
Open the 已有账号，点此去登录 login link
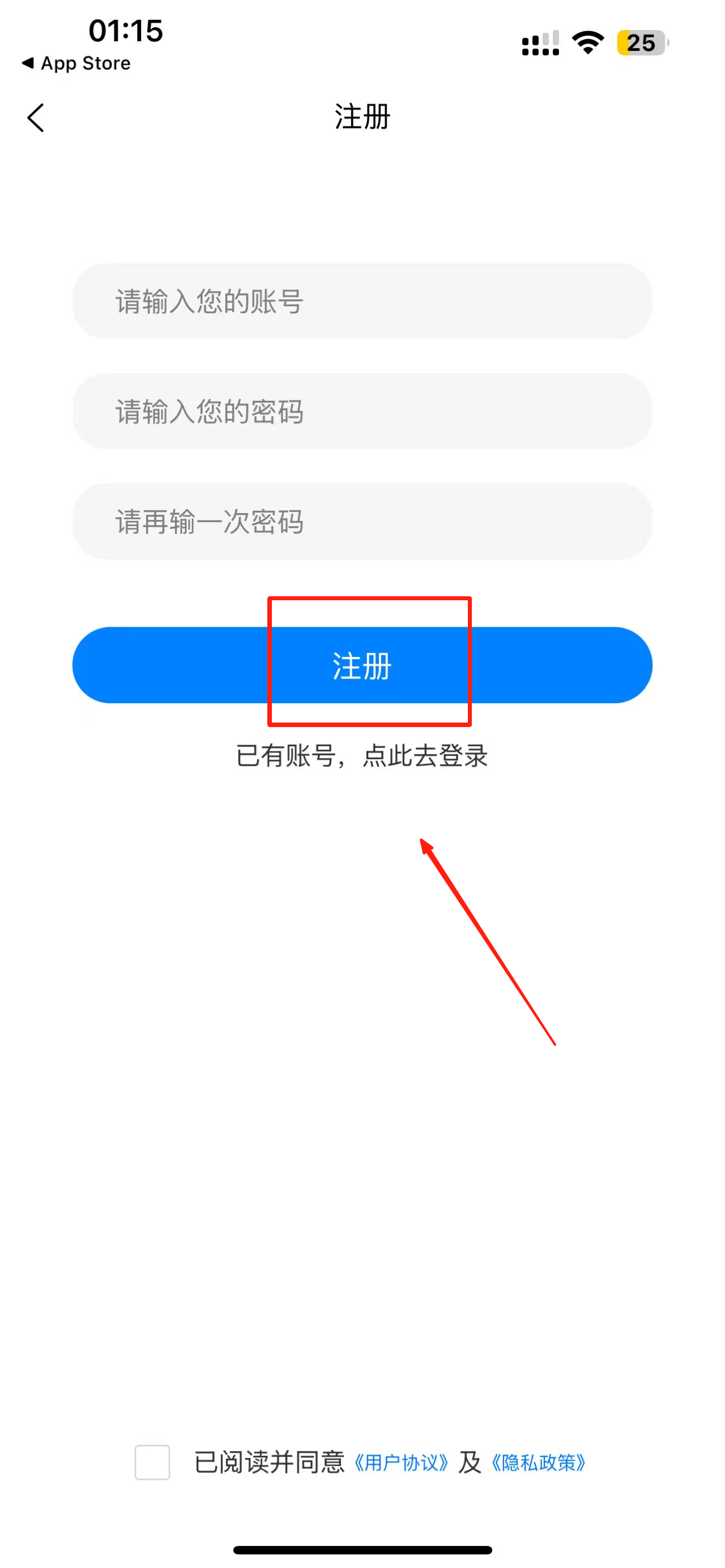coord(362,755)
